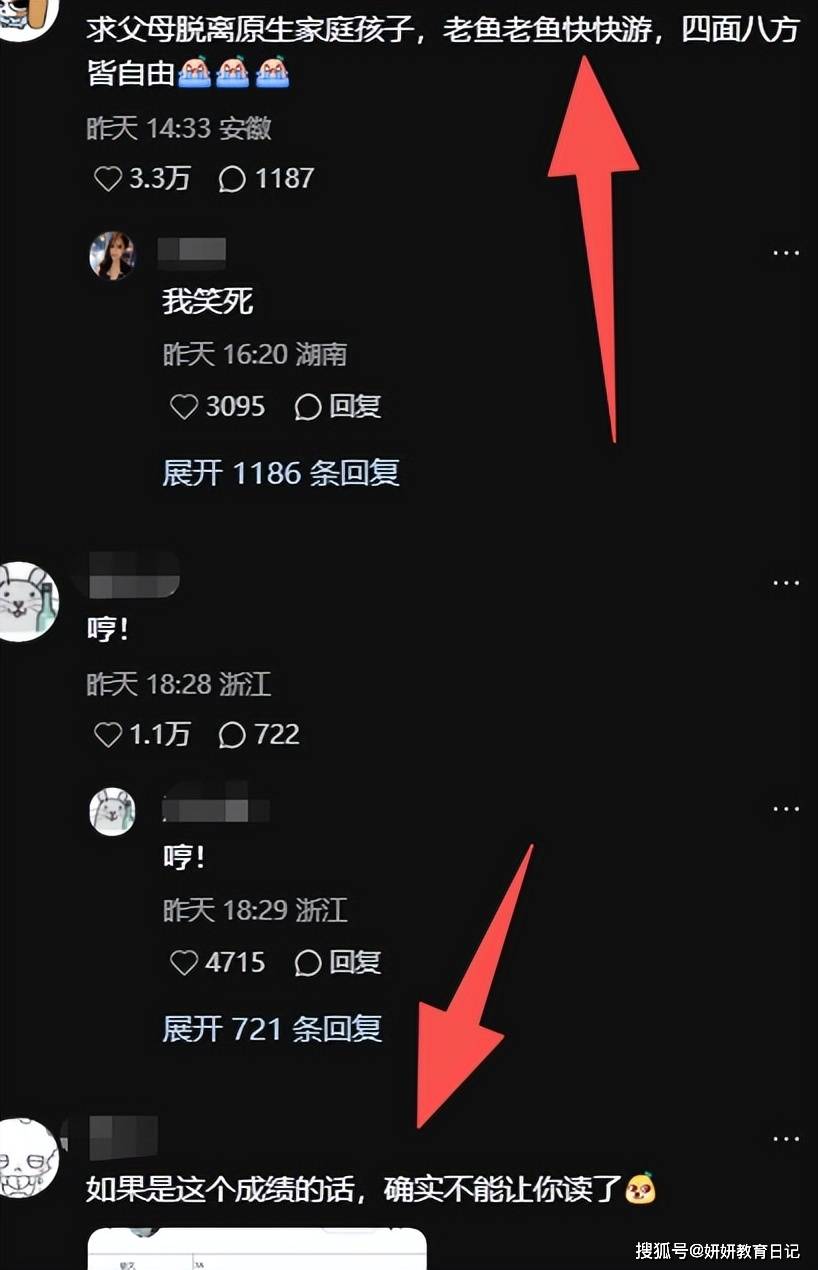Open the image attached to 如果是这个成绩的话 comment
The width and height of the screenshot is (818, 1270).
pyautogui.click(x=257, y=1248)
